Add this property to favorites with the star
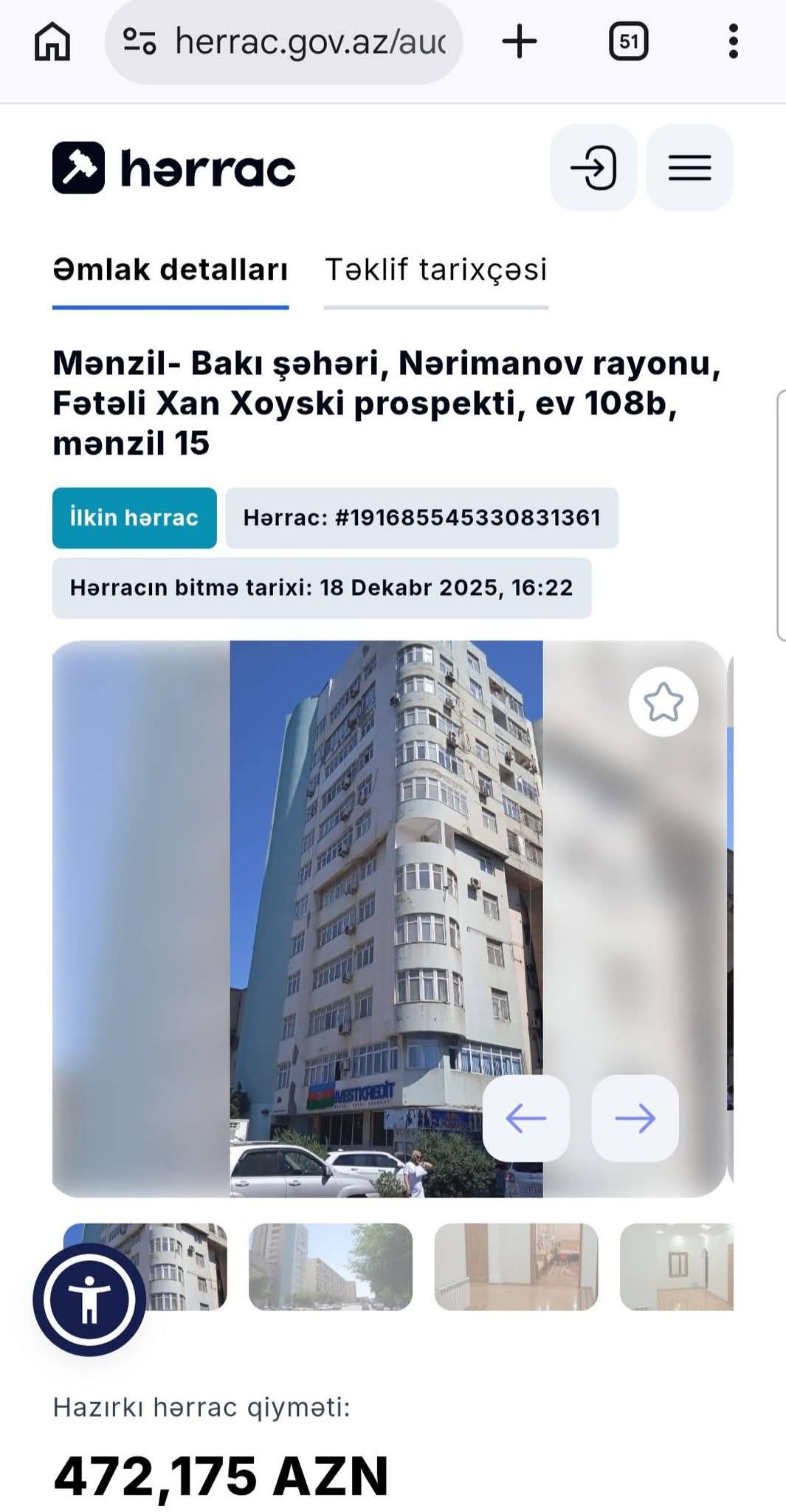 (663, 701)
